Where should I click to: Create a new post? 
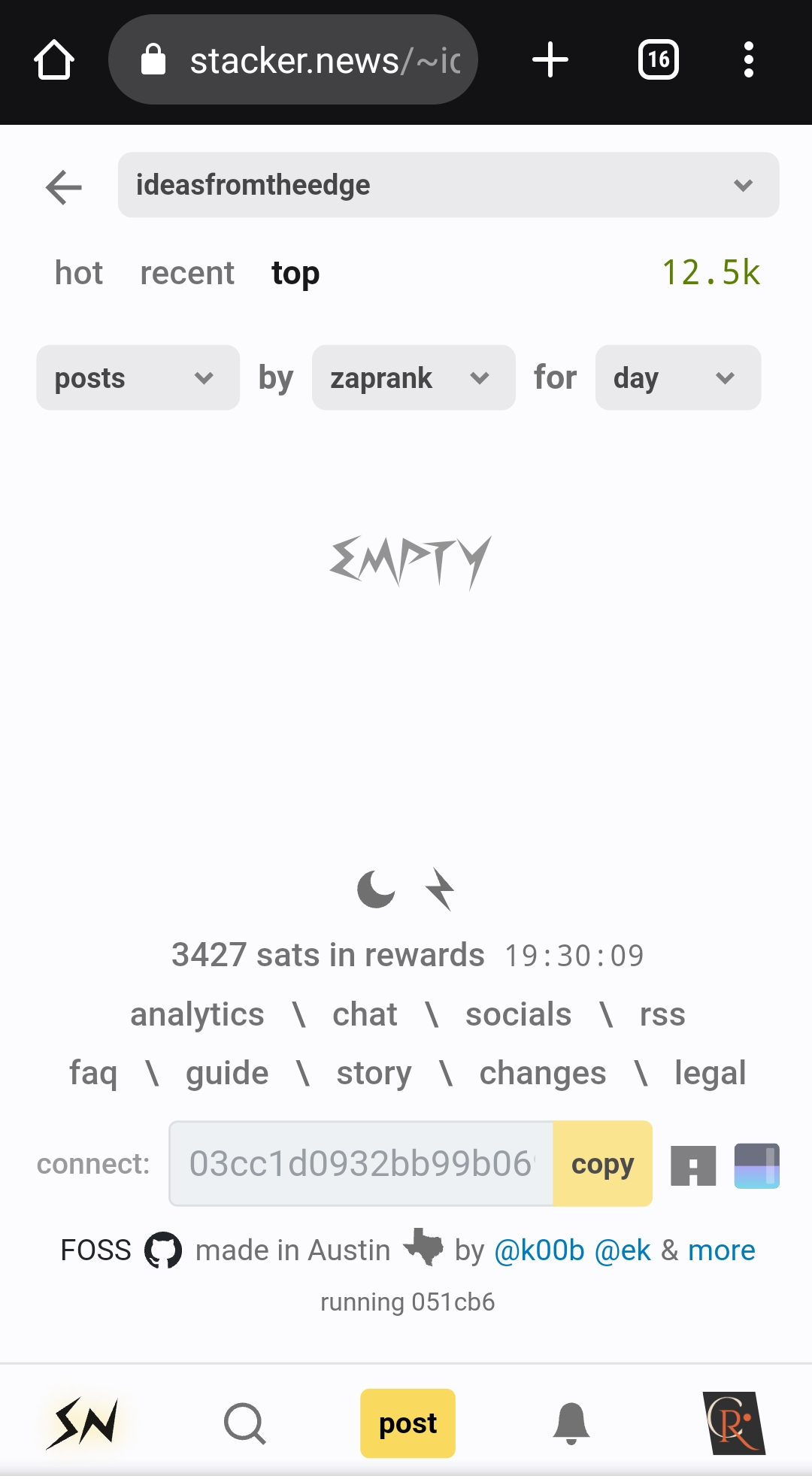pyautogui.click(x=408, y=1423)
